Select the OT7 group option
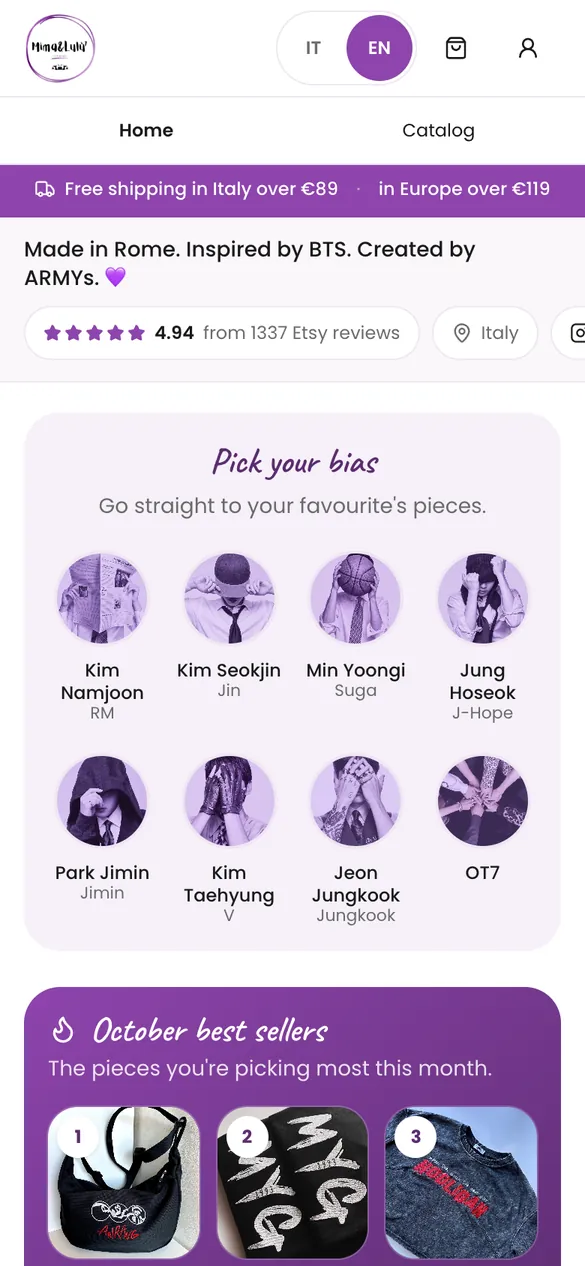This screenshot has height=1266, width=585. [x=483, y=819]
